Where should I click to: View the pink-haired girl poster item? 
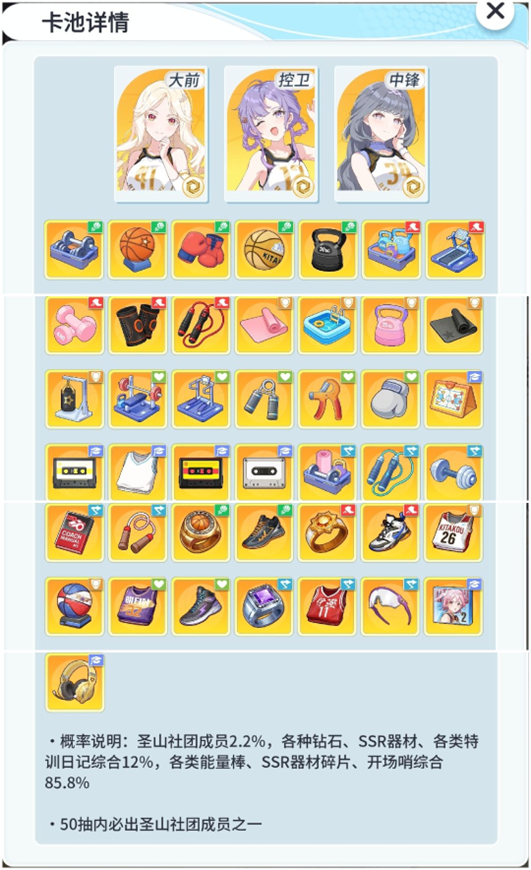454,606
